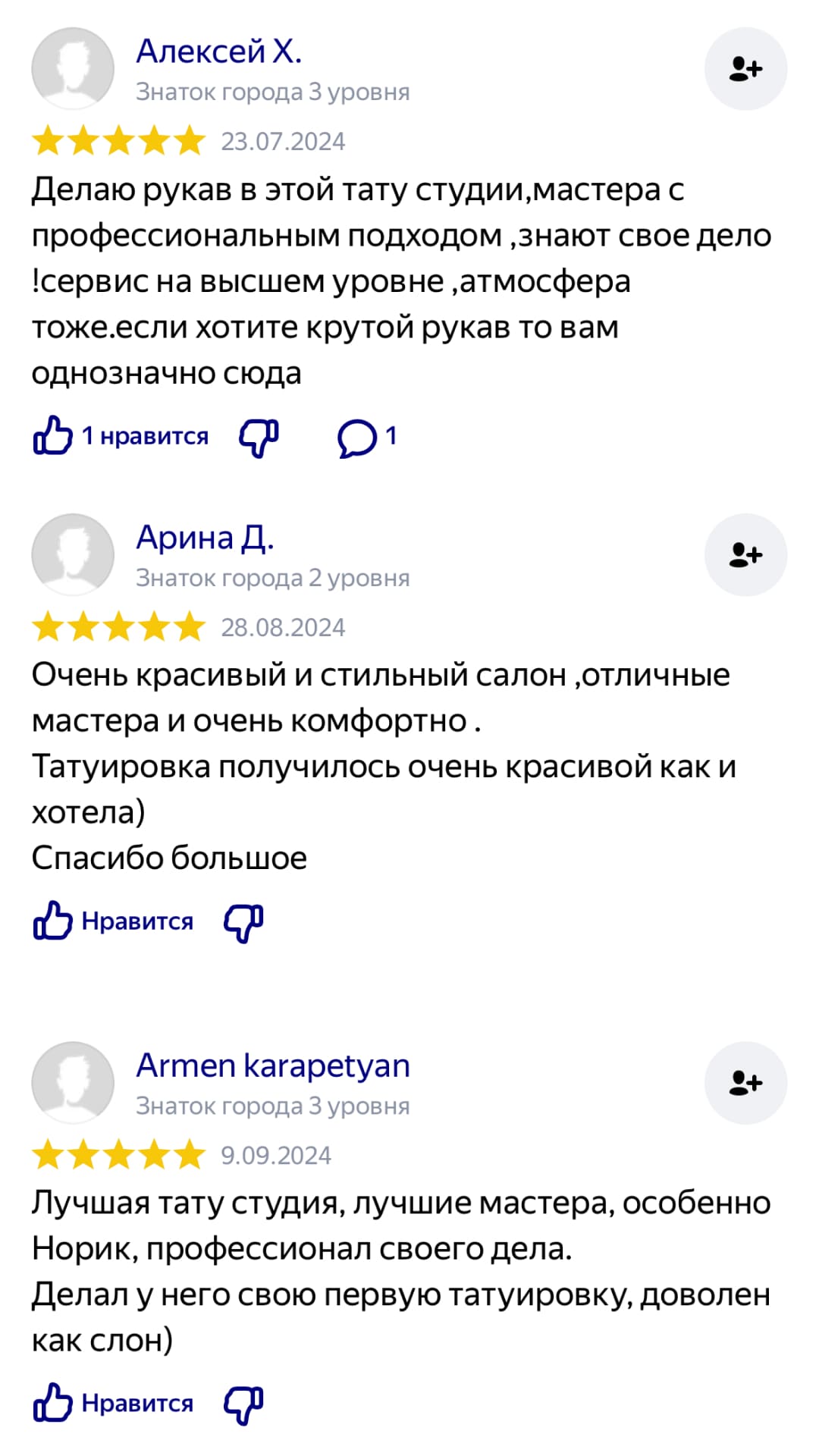Tap Алексей Х.'s avatar picture
The width and height of the screenshot is (819, 1456).
click(x=73, y=69)
